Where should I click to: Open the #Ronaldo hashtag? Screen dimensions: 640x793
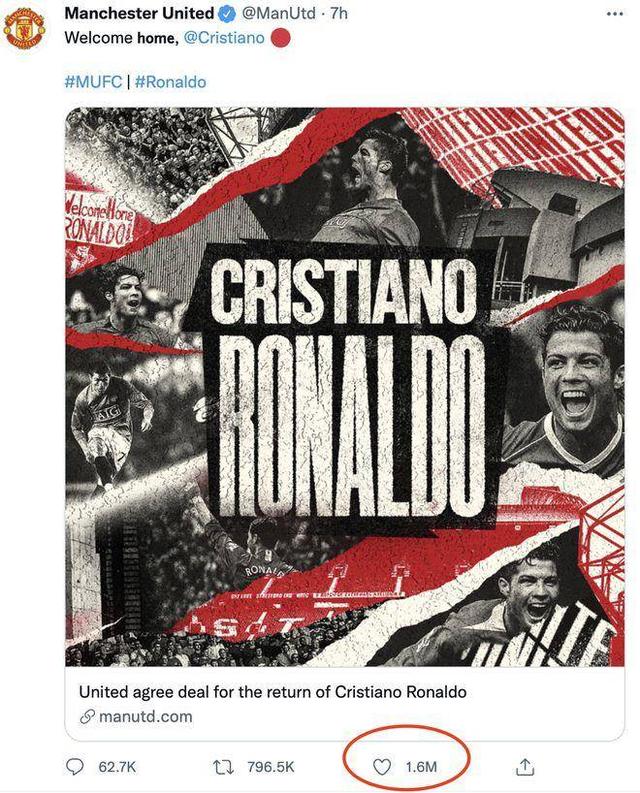coord(170,81)
